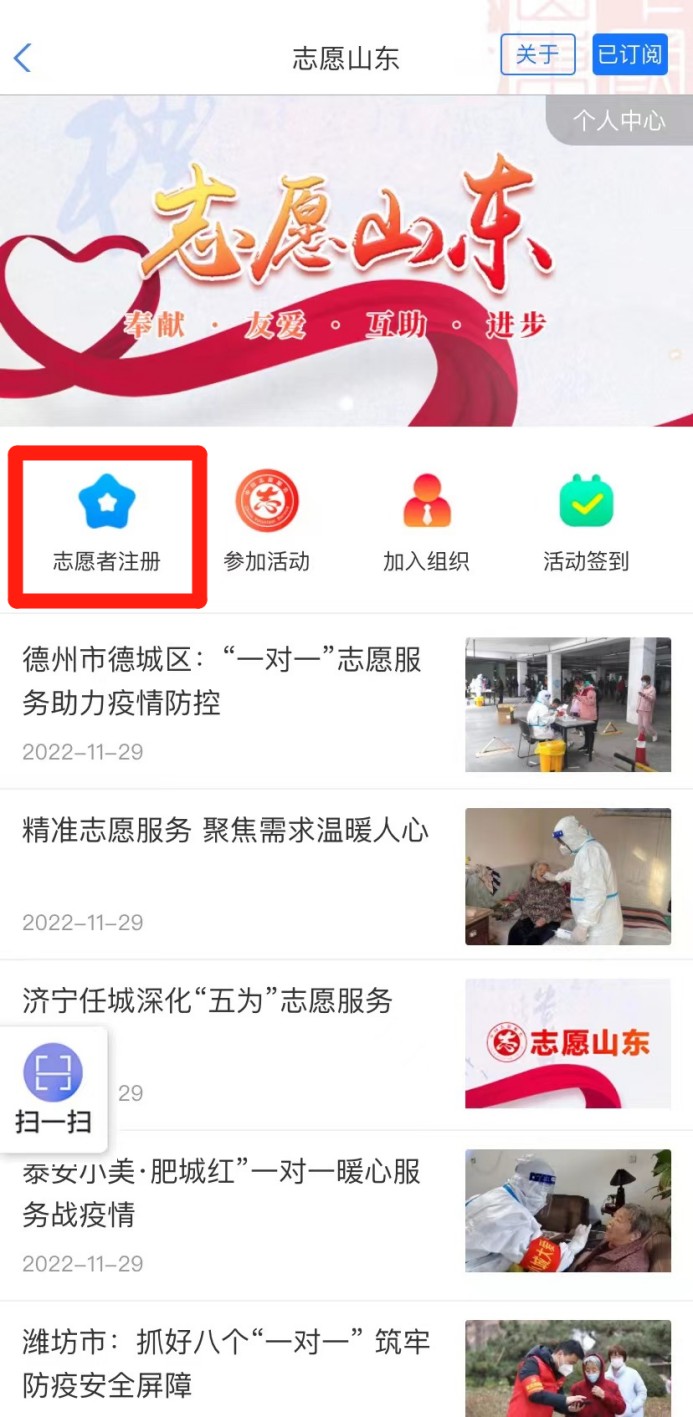Open 个人中心 personal center
693x1417 pixels.
618,121
